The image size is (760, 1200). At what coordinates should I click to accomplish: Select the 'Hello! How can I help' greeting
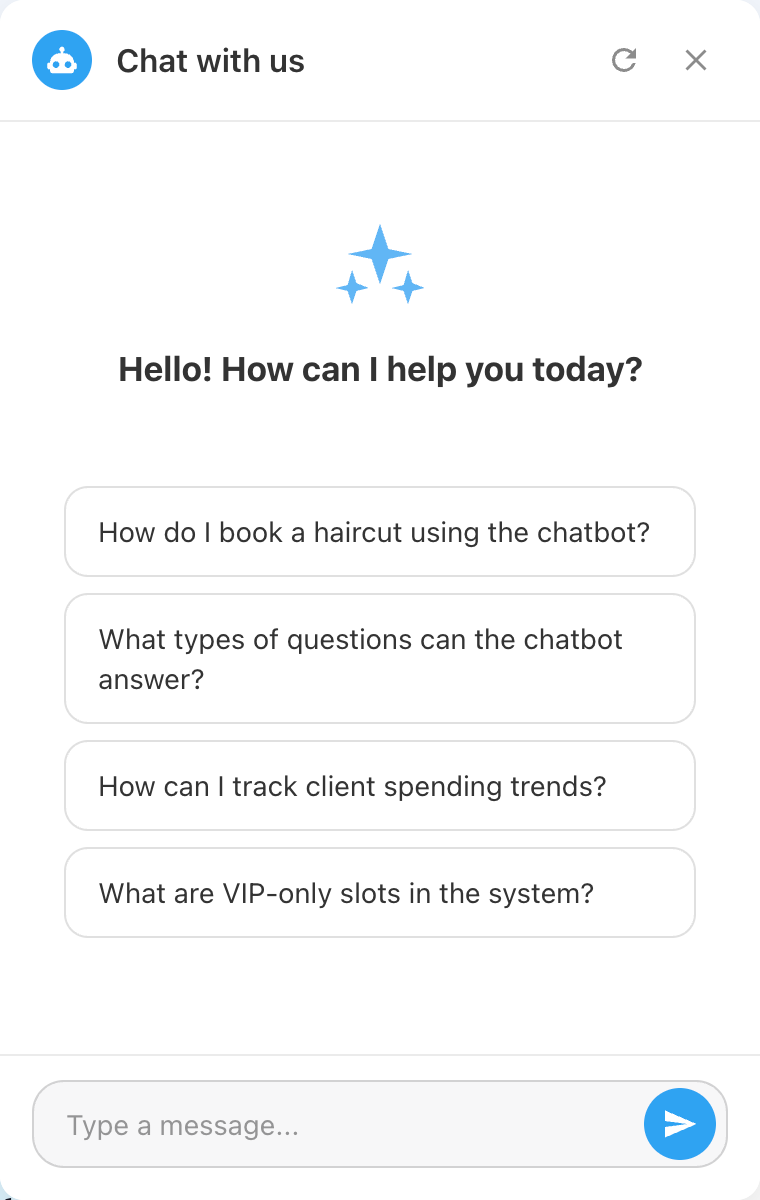(x=380, y=370)
